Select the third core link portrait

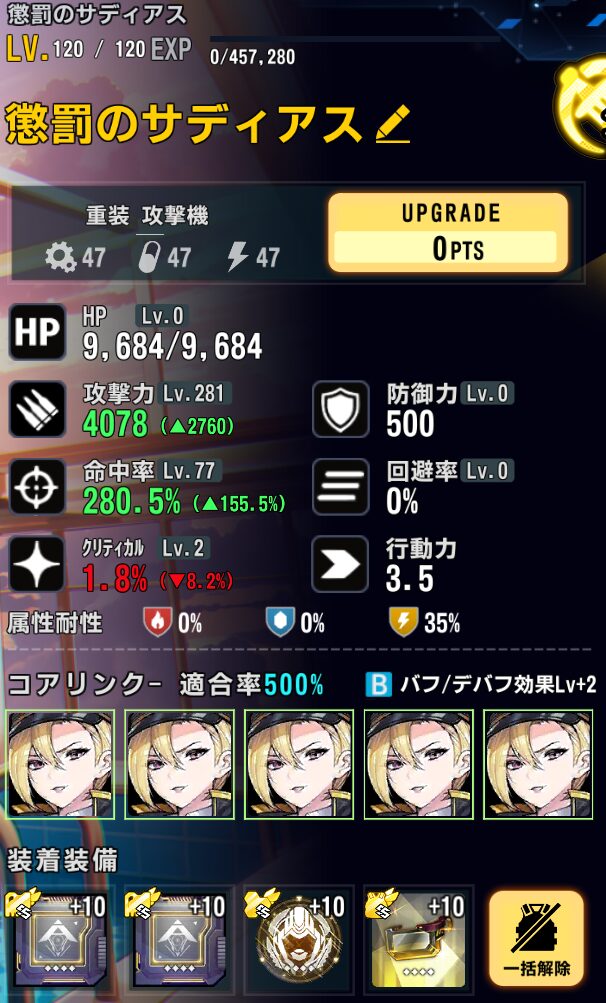[x=300, y=765]
